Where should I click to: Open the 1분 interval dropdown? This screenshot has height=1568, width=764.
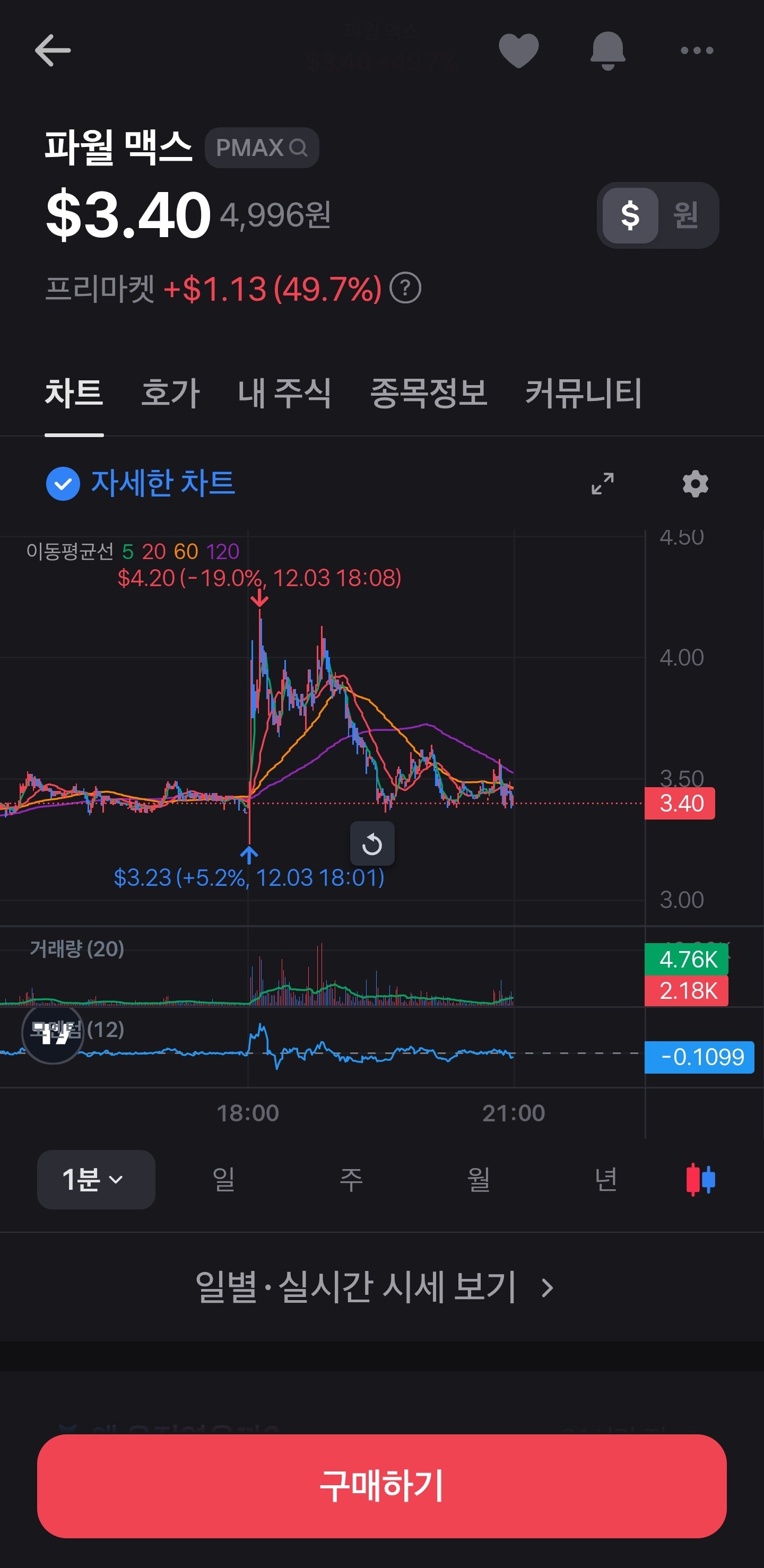95,1179
